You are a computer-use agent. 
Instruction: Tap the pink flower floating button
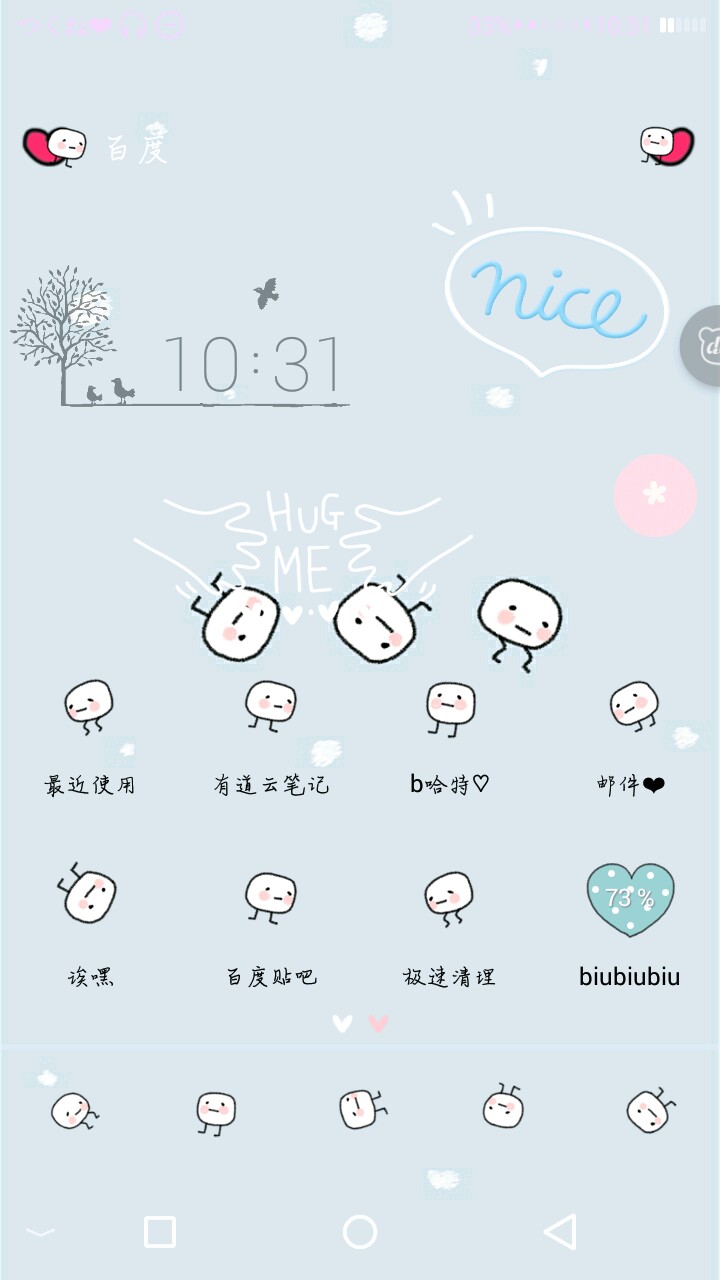coord(655,495)
